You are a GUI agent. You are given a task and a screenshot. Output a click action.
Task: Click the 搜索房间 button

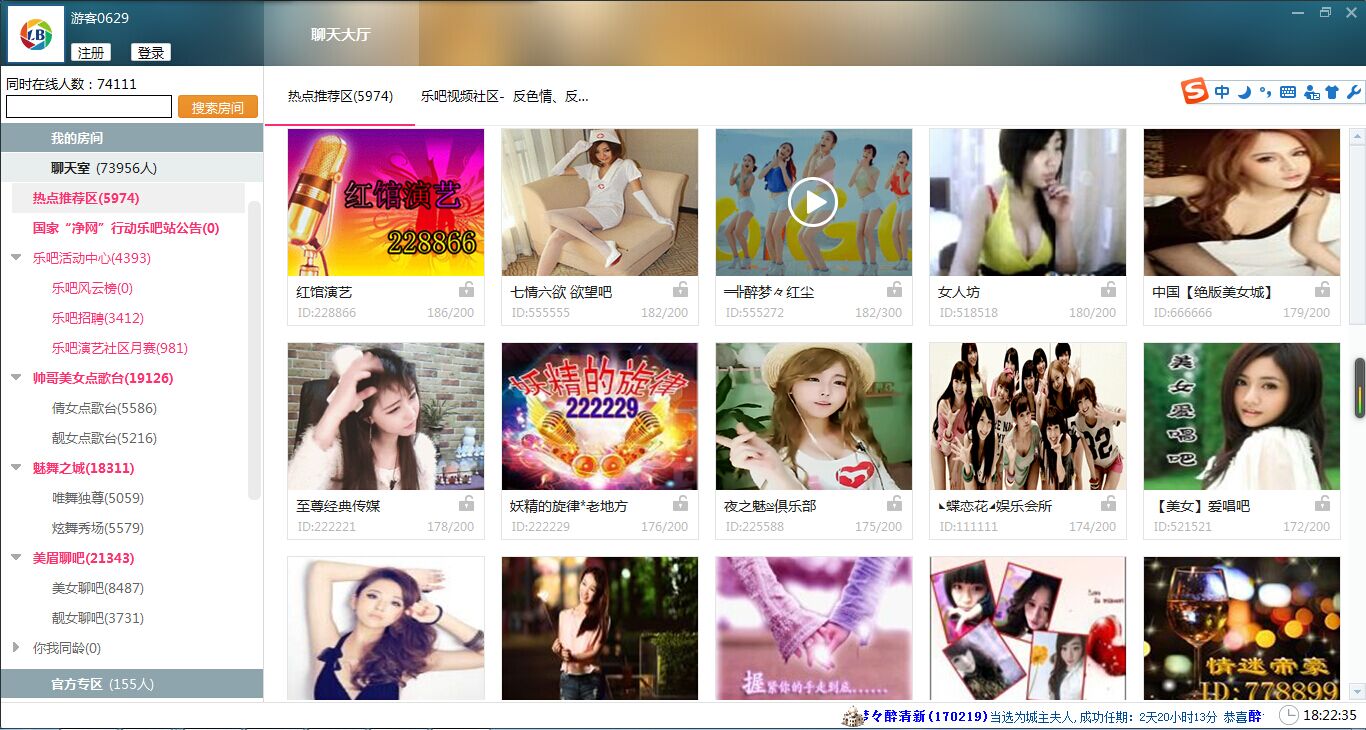click(x=218, y=107)
